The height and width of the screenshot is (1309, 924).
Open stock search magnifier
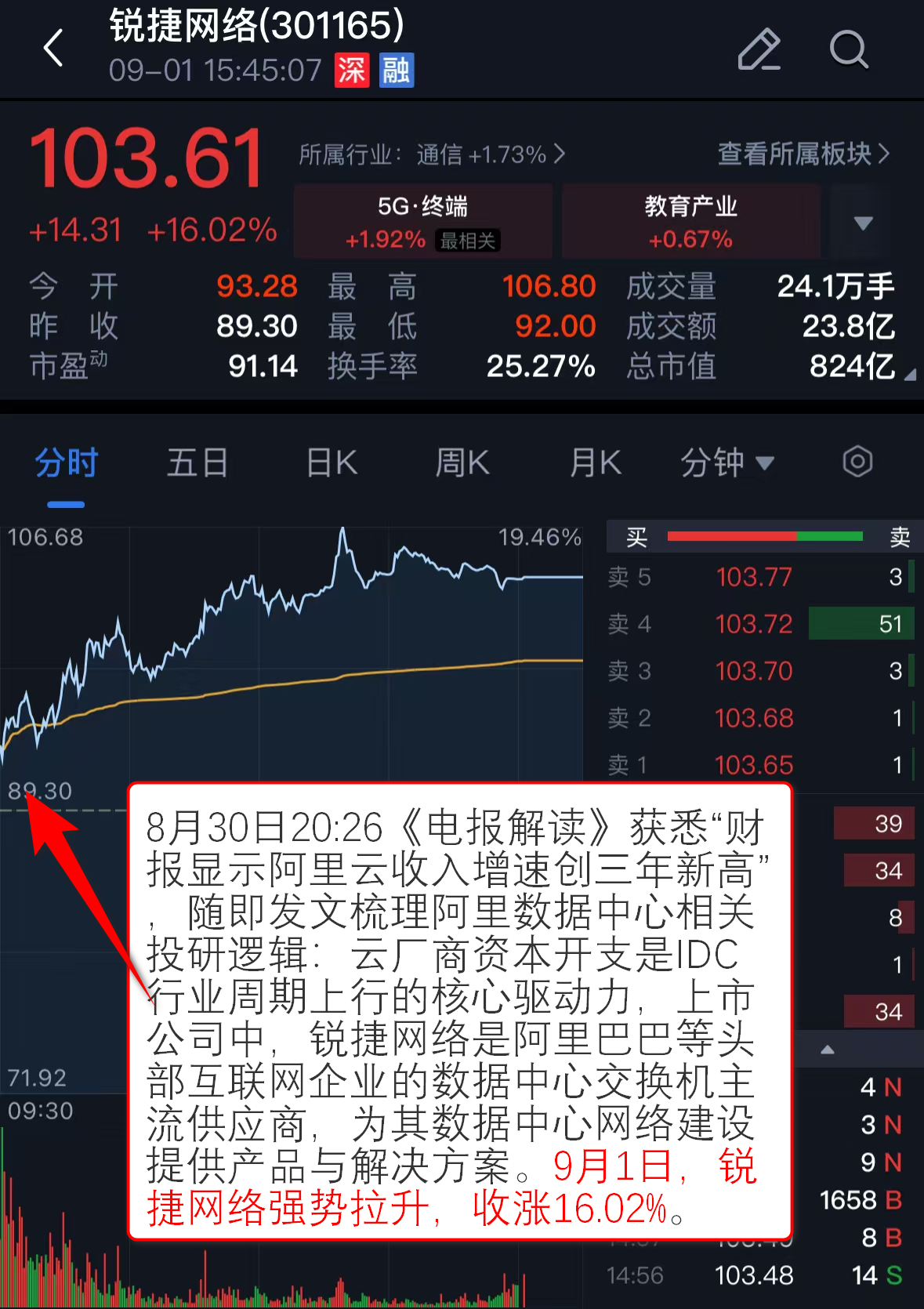point(849,49)
